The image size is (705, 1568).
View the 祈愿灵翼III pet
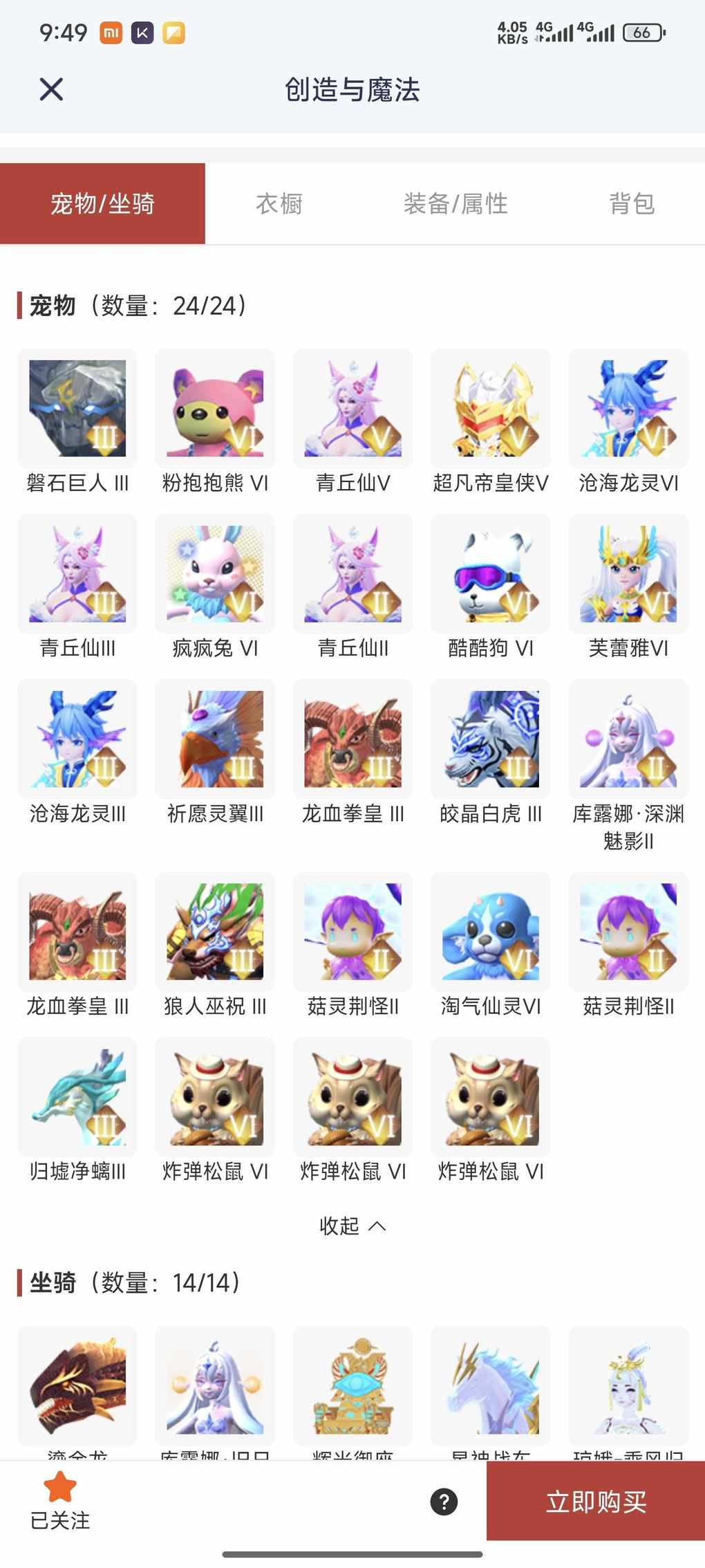[x=215, y=739]
